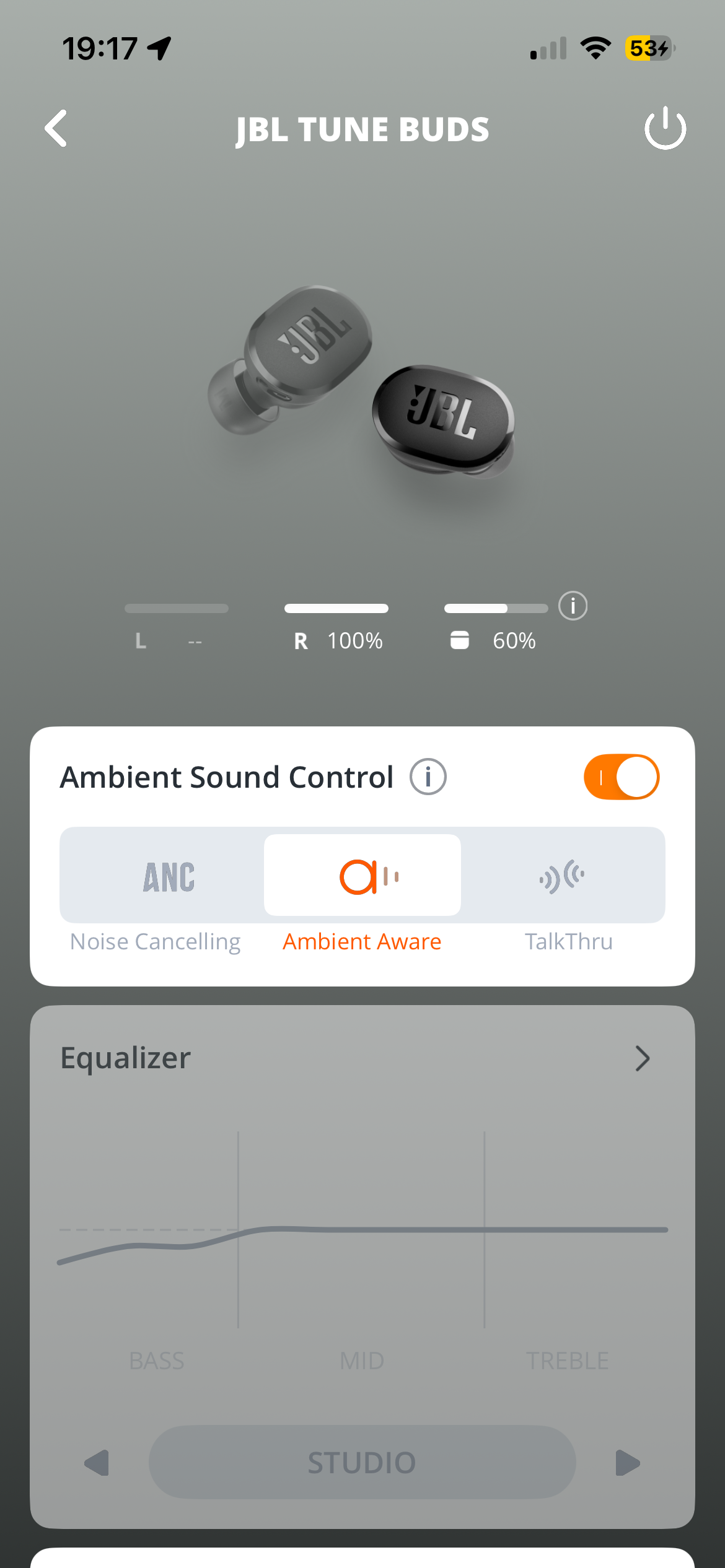Go back from JBL Tune Buds screen
Viewport: 725px width, 1568px height.
click(56, 129)
